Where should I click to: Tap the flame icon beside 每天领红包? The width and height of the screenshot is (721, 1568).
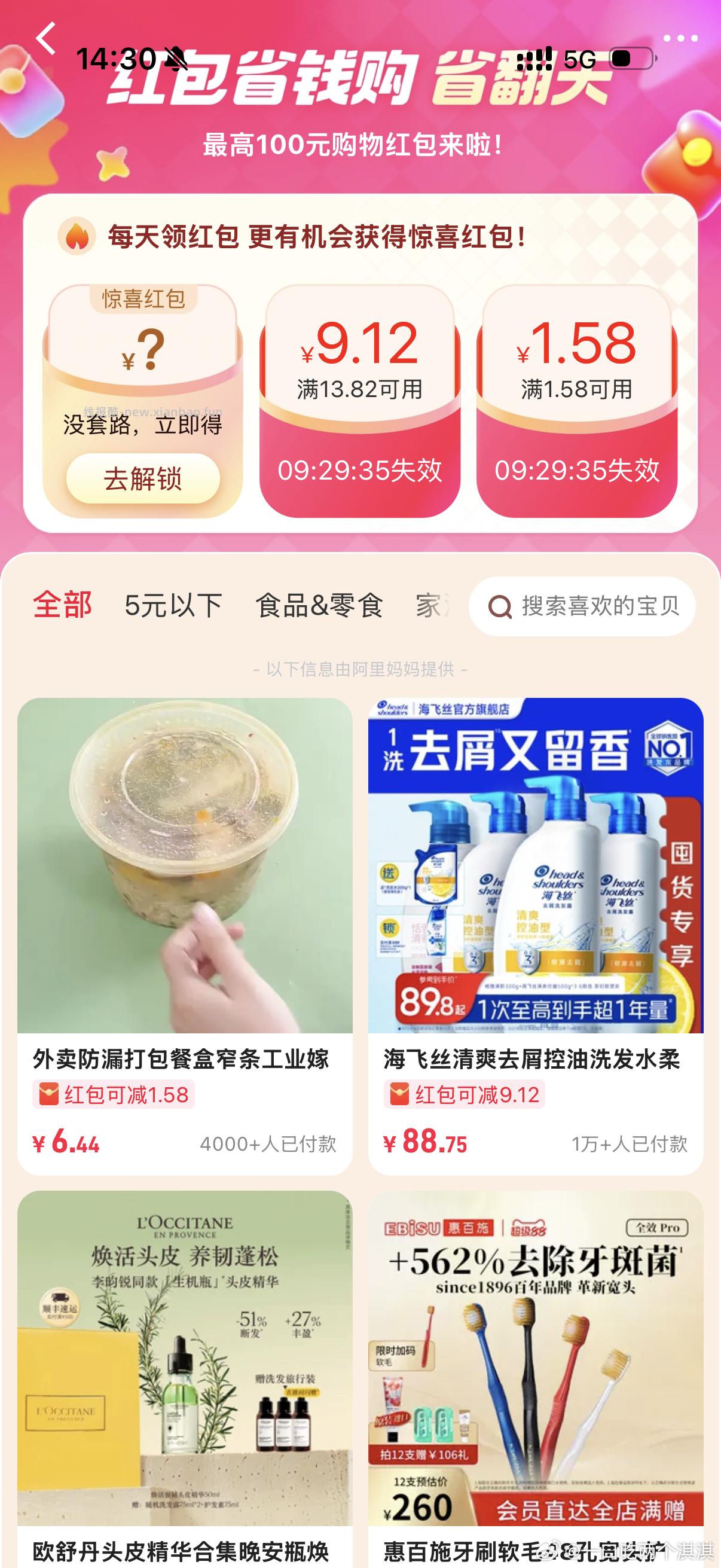[77, 236]
